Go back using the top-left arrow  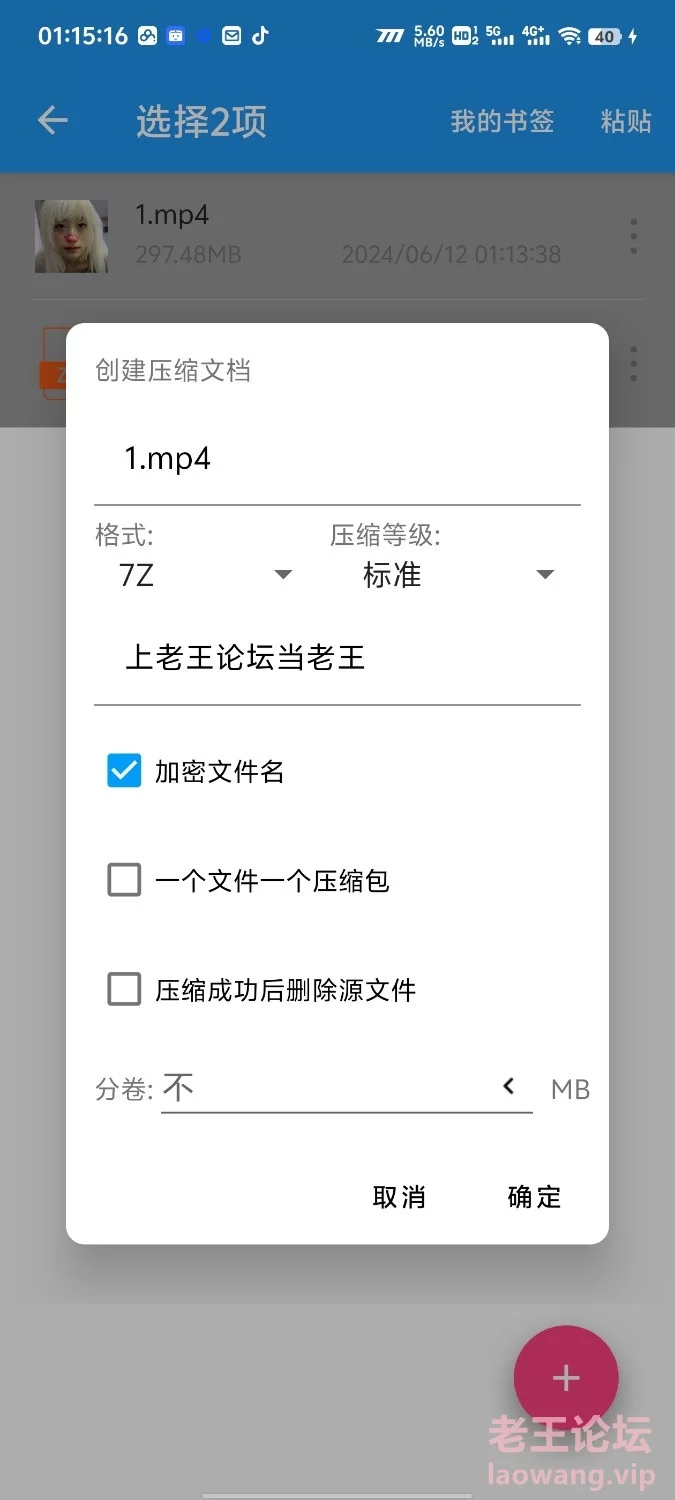(52, 121)
